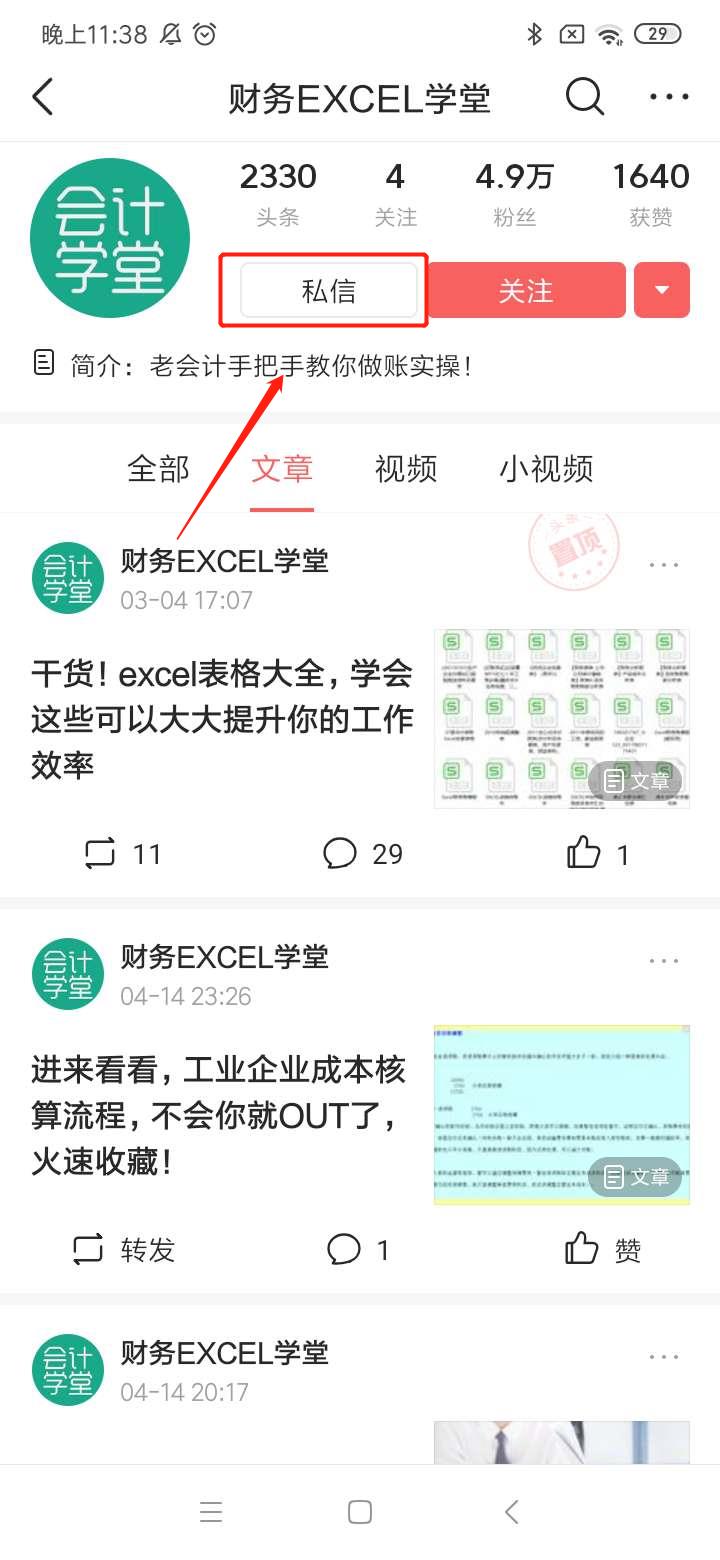The height and width of the screenshot is (1560, 720).
Task: Tap the 文章 badge overlay on the first post thumbnail
Action: tap(640, 780)
